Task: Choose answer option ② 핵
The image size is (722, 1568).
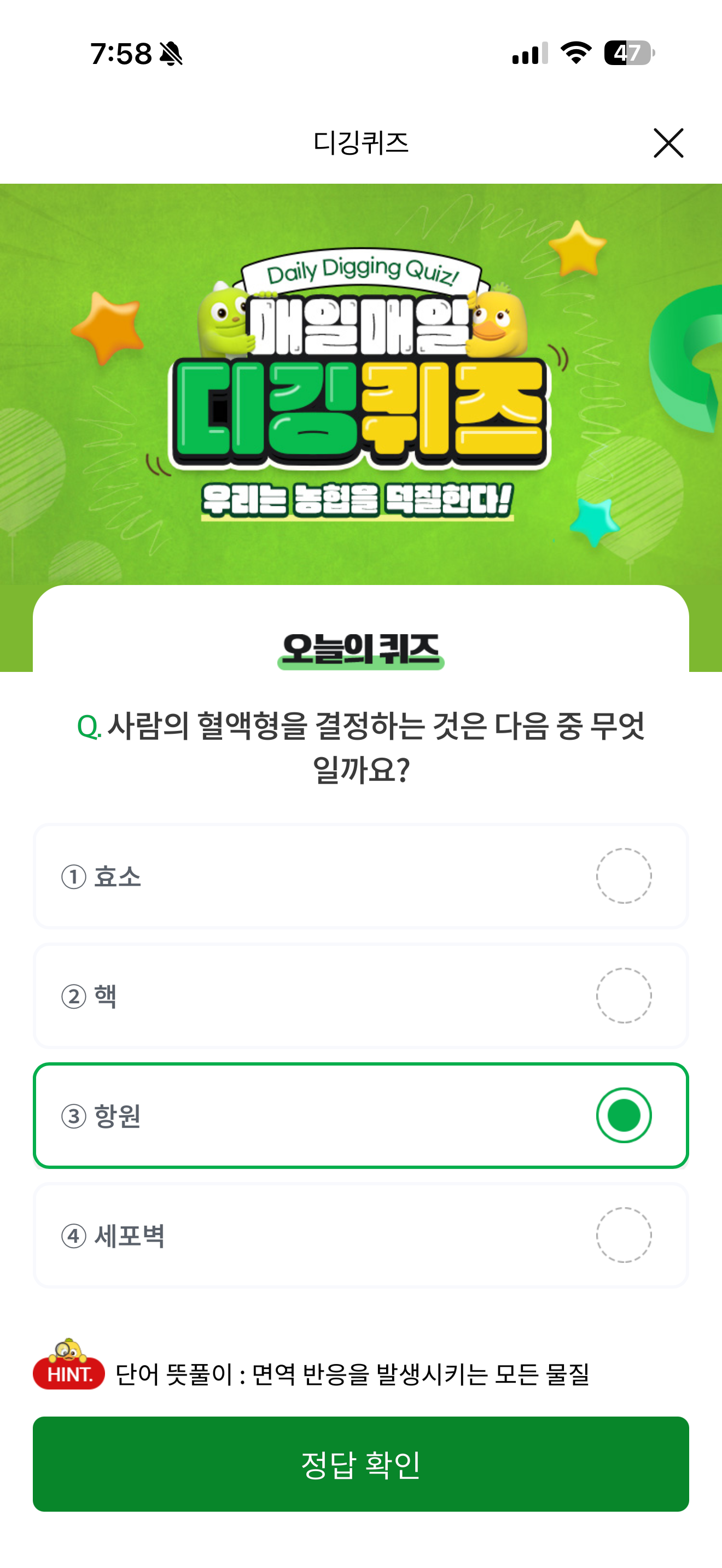Action: click(x=360, y=996)
